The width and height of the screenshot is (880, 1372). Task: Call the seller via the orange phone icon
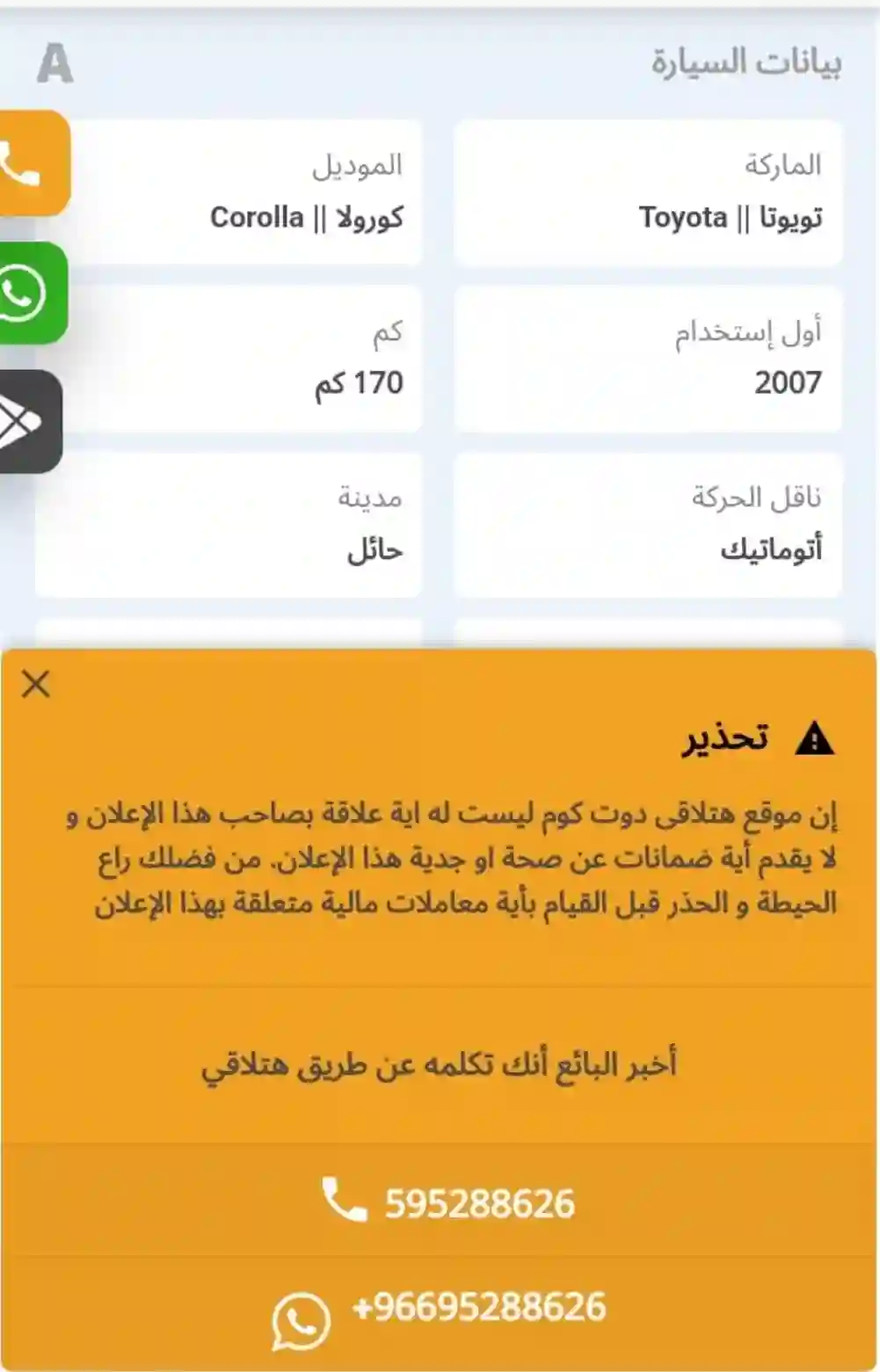click(26, 167)
